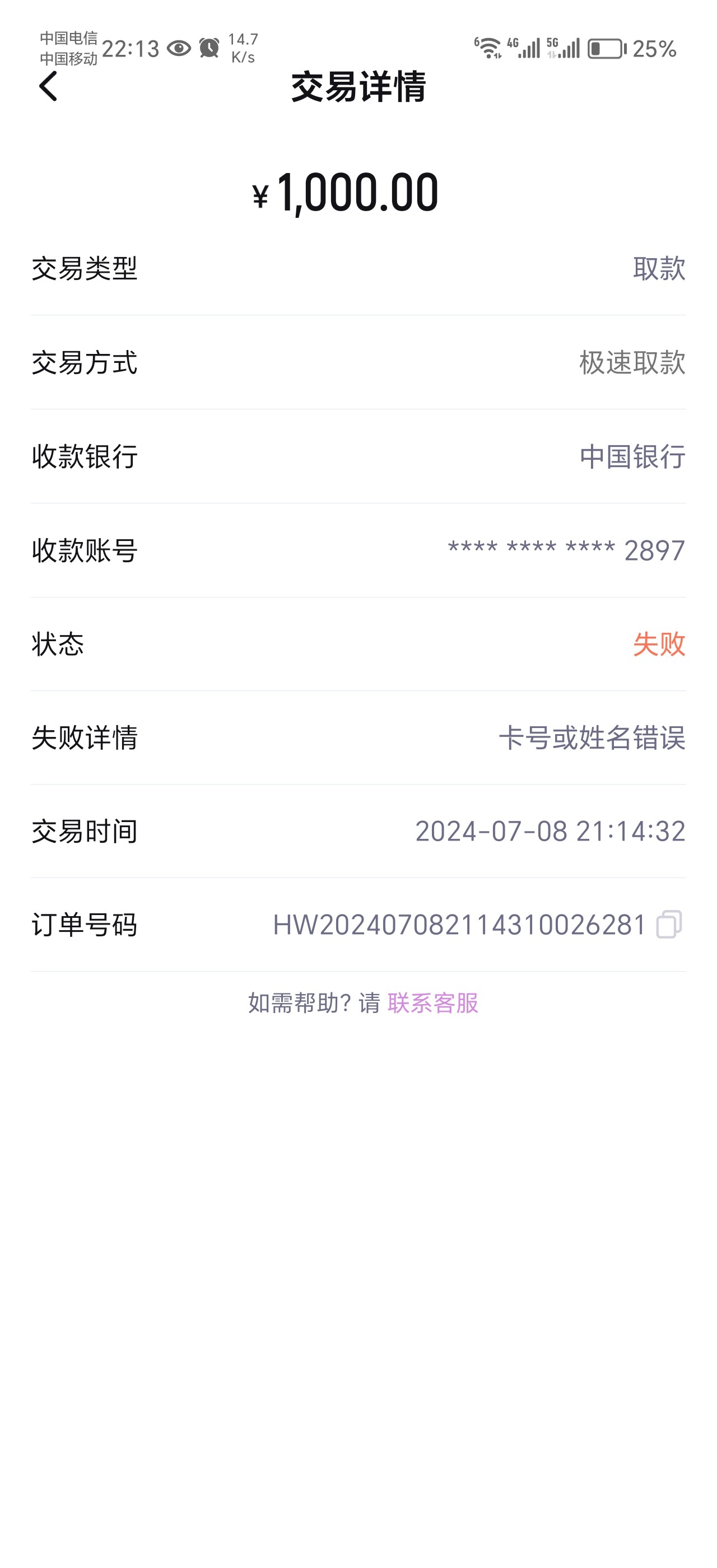717x1568 pixels.
Task: Tap the 极速取款 method value
Action: tap(632, 364)
